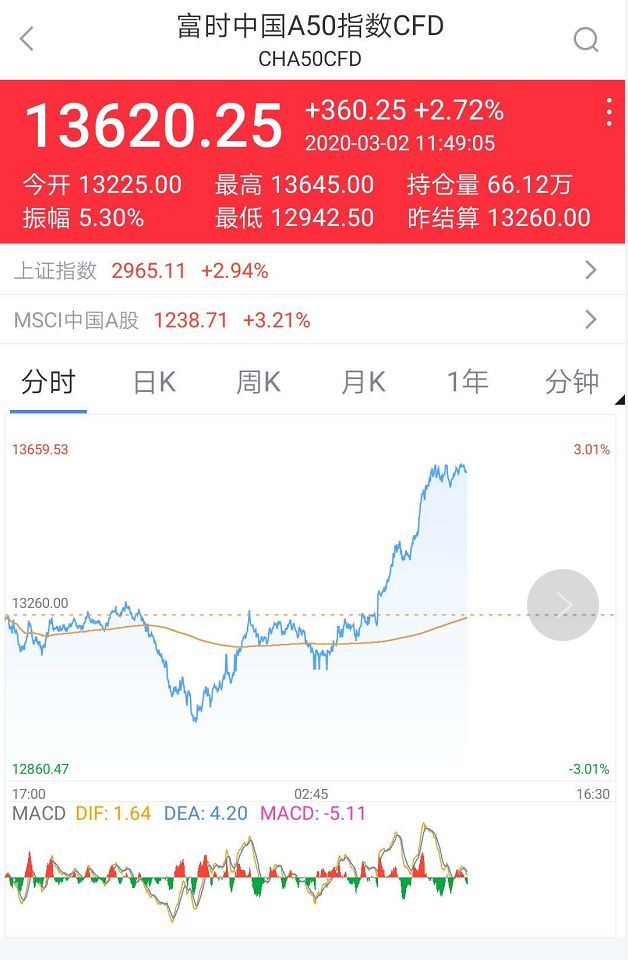This screenshot has height=960, width=628.
Task: Switch to the 日K chart tab
Action: click(x=154, y=382)
